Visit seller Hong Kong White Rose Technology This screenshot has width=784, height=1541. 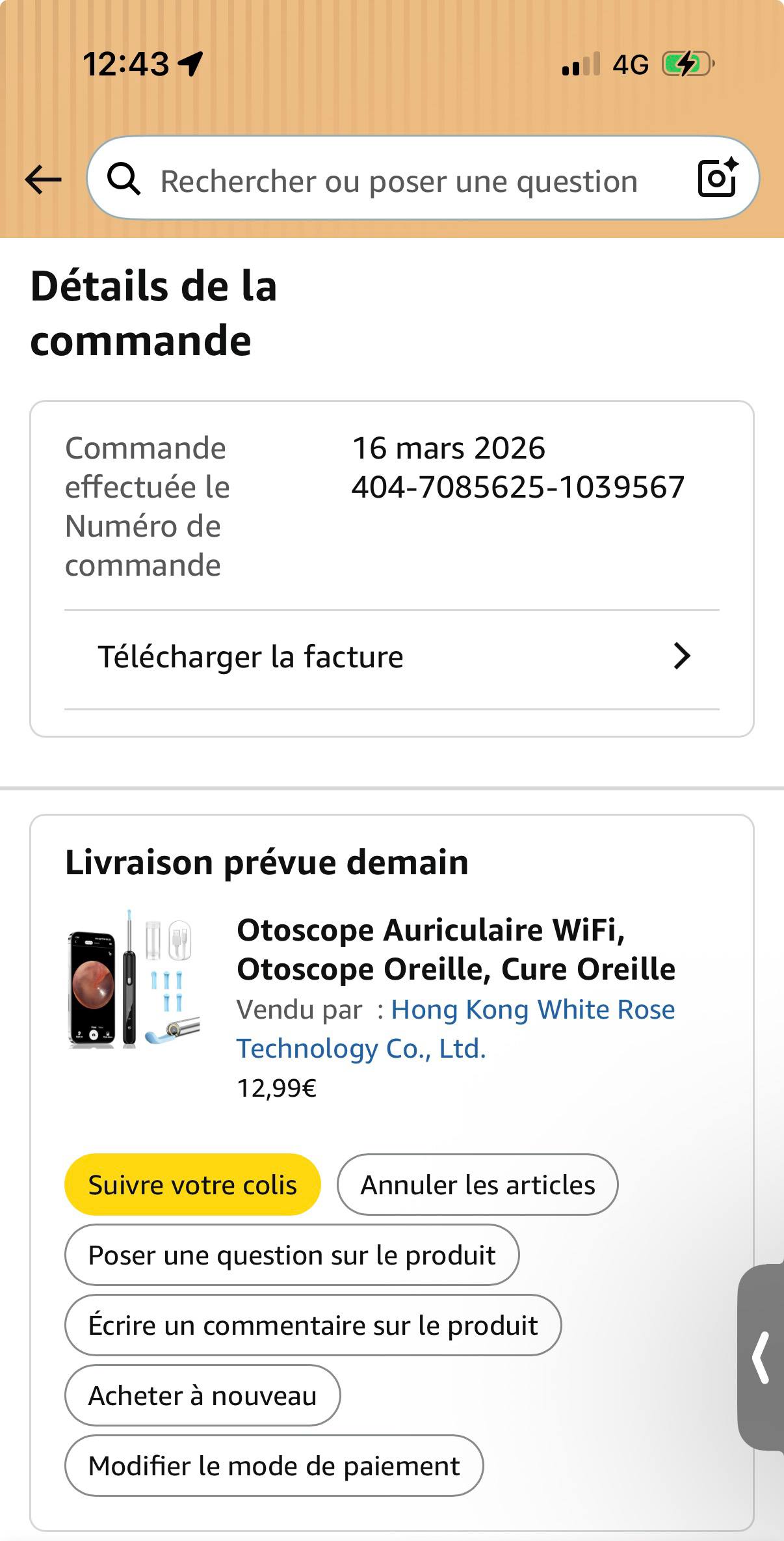point(455,1028)
